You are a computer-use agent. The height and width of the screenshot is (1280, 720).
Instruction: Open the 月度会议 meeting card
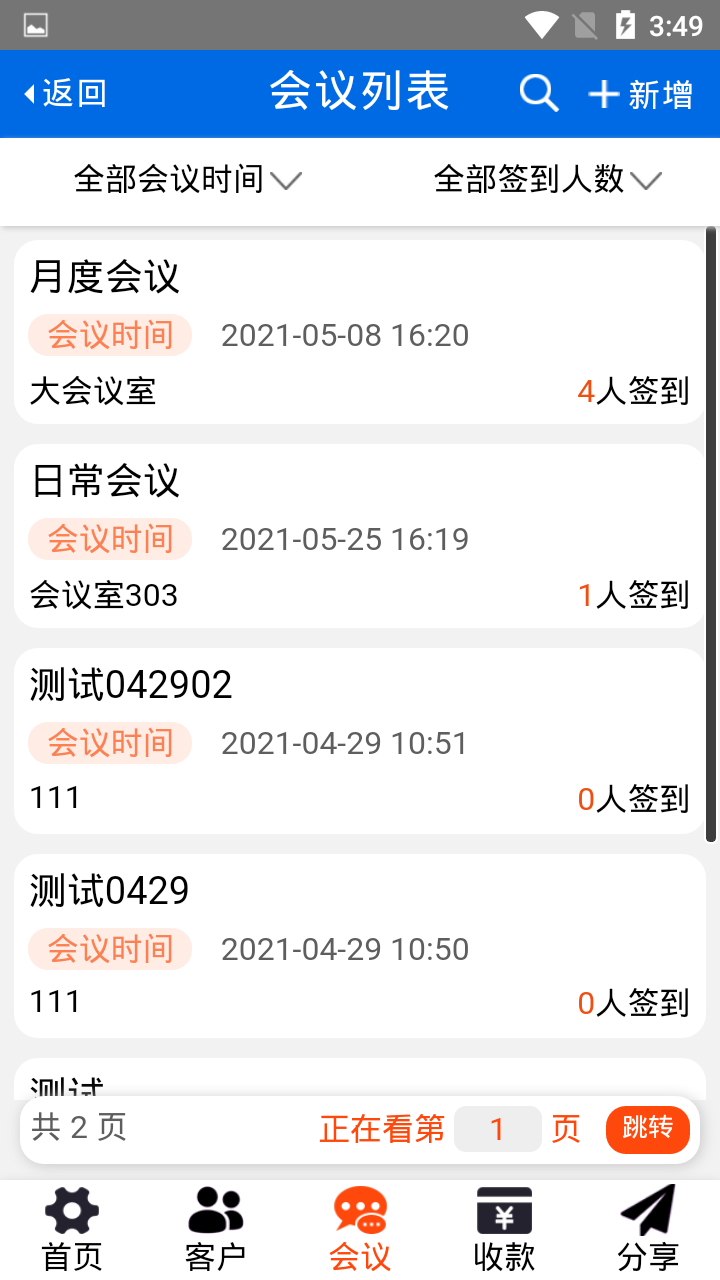pyautogui.click(x=360, y=332)
